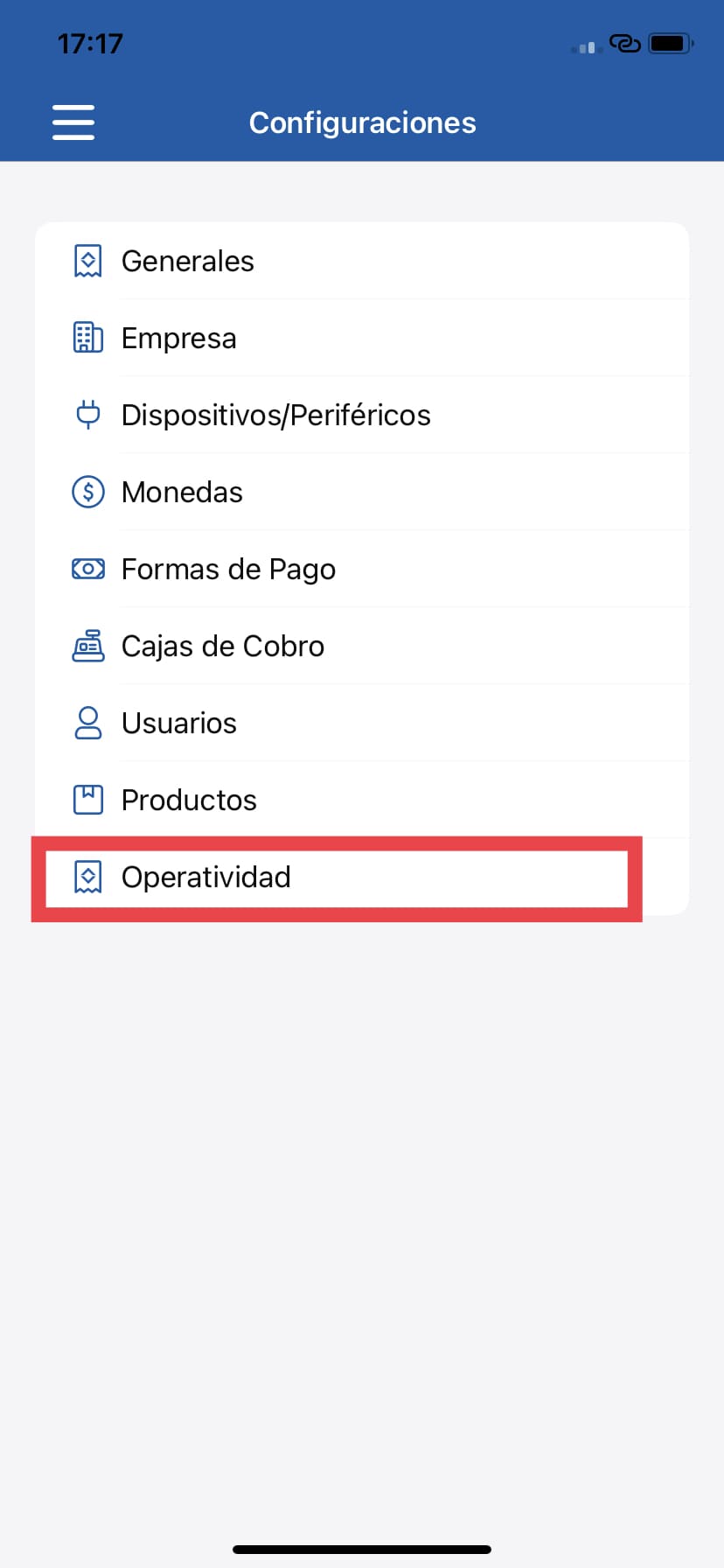
Task: Open the hamburger navigation menu
Action: pyautogui.click(x=73, y=122)
